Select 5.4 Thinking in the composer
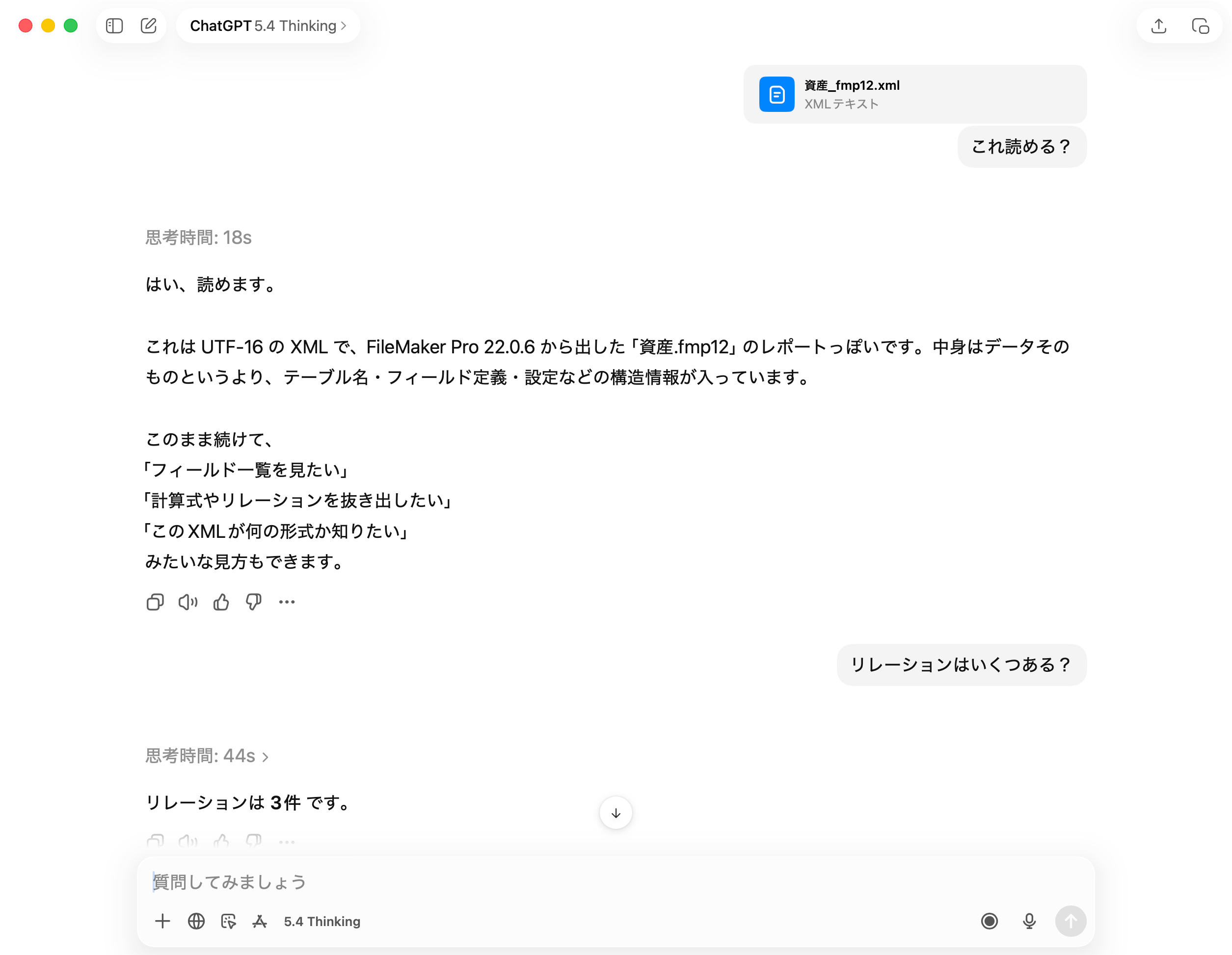Screen dimensions: 1232x955 (x=321, y=921)
